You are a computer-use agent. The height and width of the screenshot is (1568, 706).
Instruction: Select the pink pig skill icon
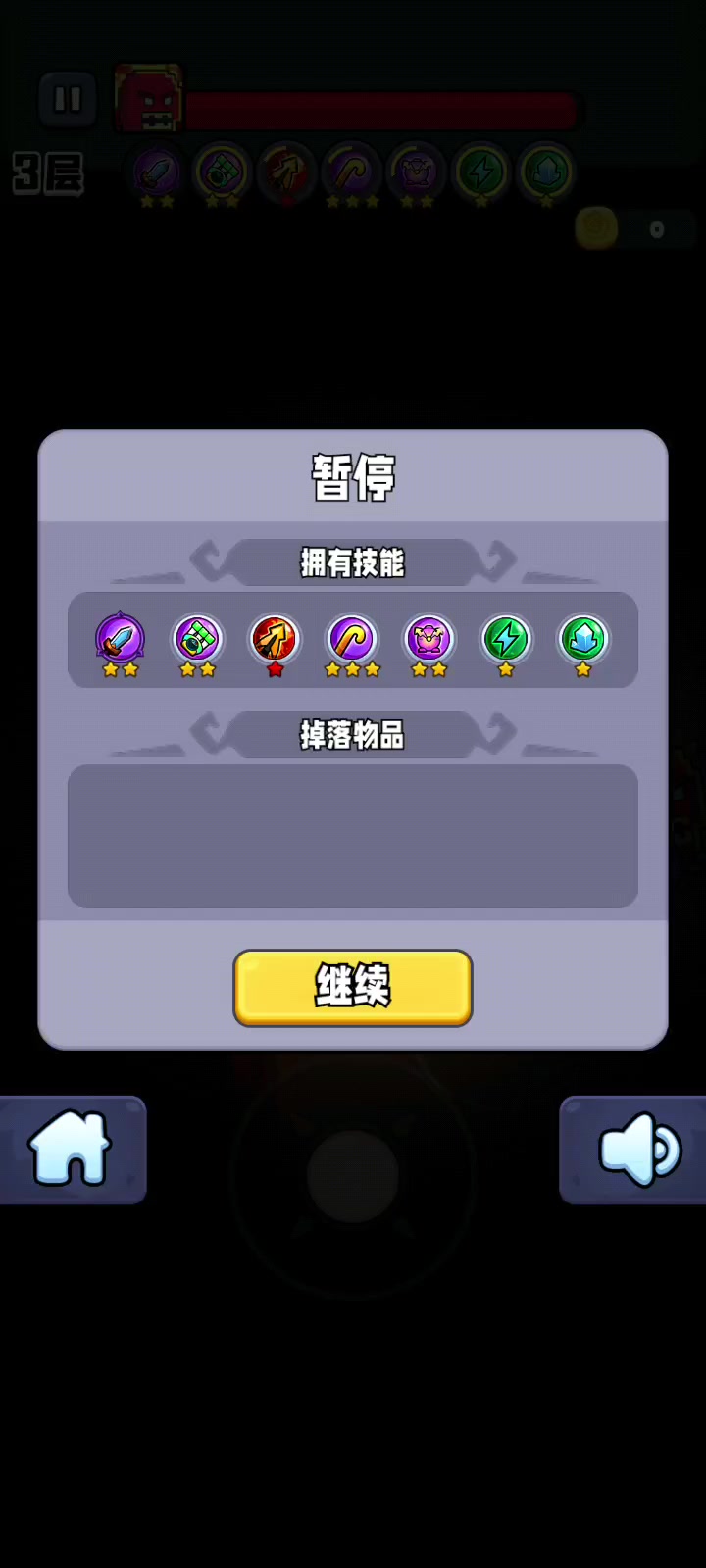429,639
